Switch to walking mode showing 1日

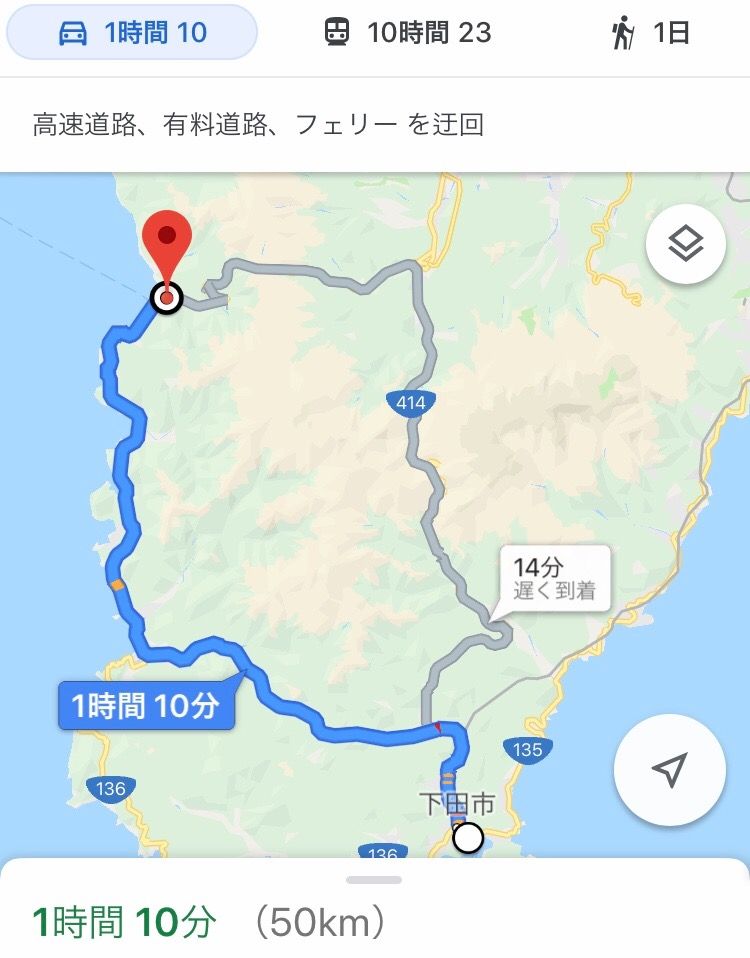(x=651, y=33)
